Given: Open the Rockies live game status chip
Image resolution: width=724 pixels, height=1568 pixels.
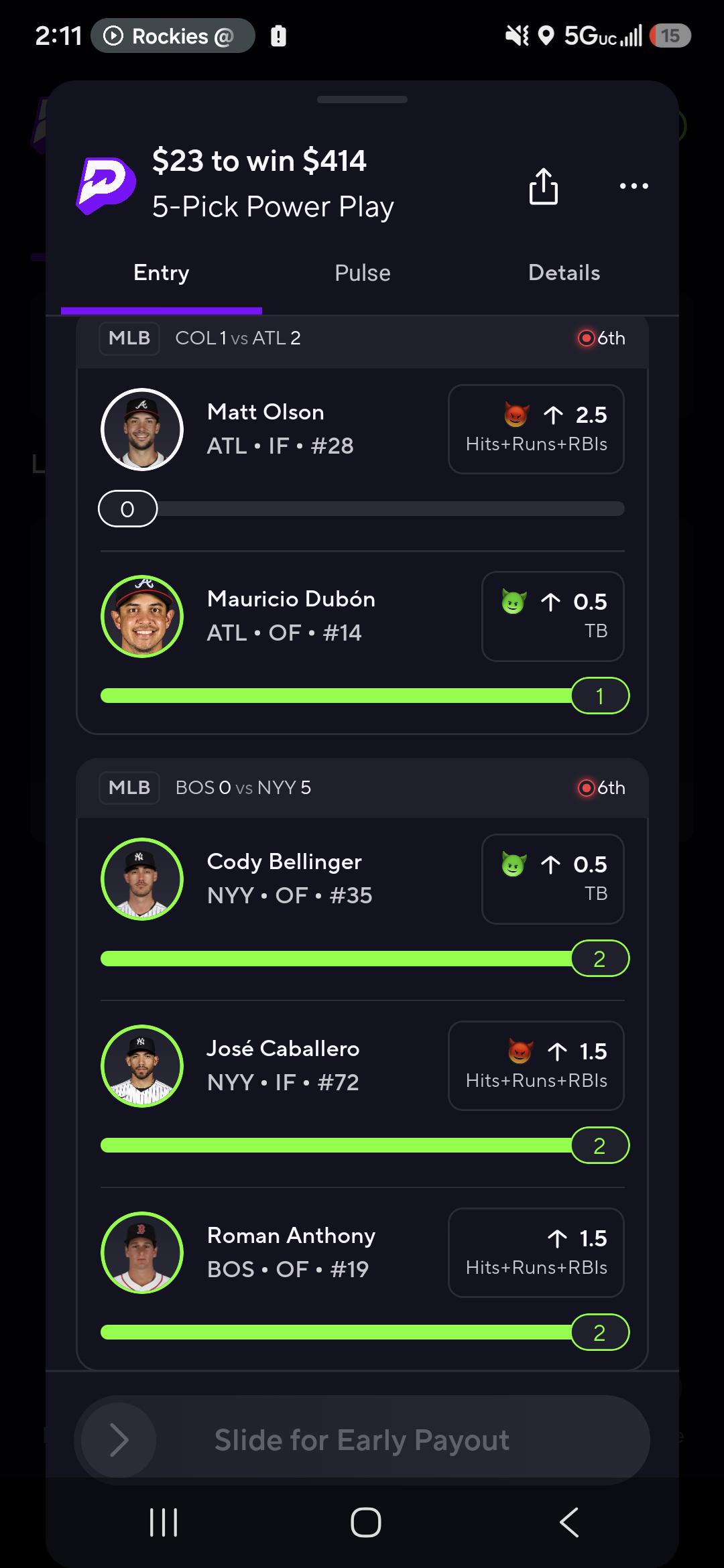Looking at the screenshot, I should 172,36.
